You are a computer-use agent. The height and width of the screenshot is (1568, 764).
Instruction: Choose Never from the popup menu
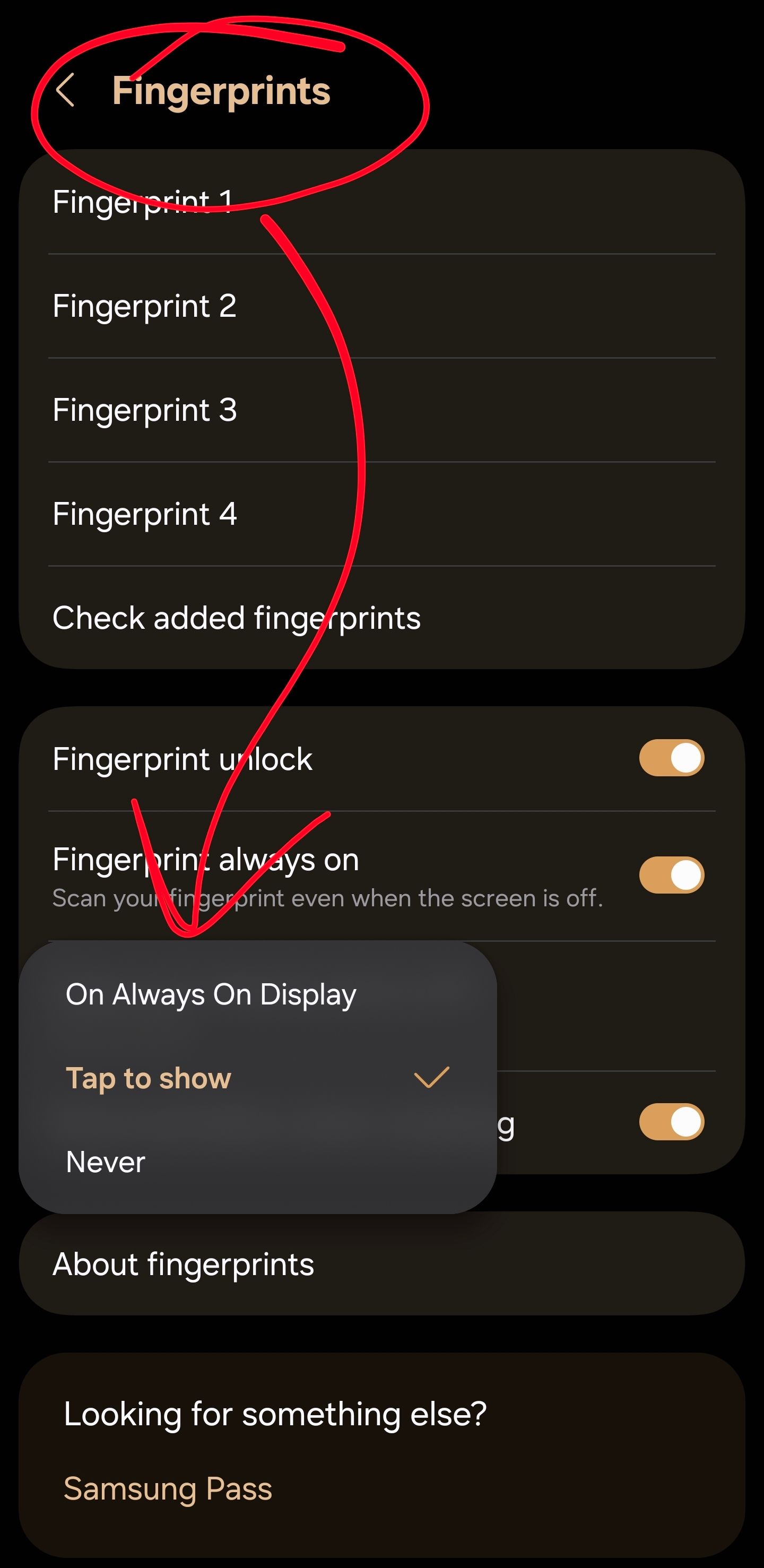(106, 1162)
